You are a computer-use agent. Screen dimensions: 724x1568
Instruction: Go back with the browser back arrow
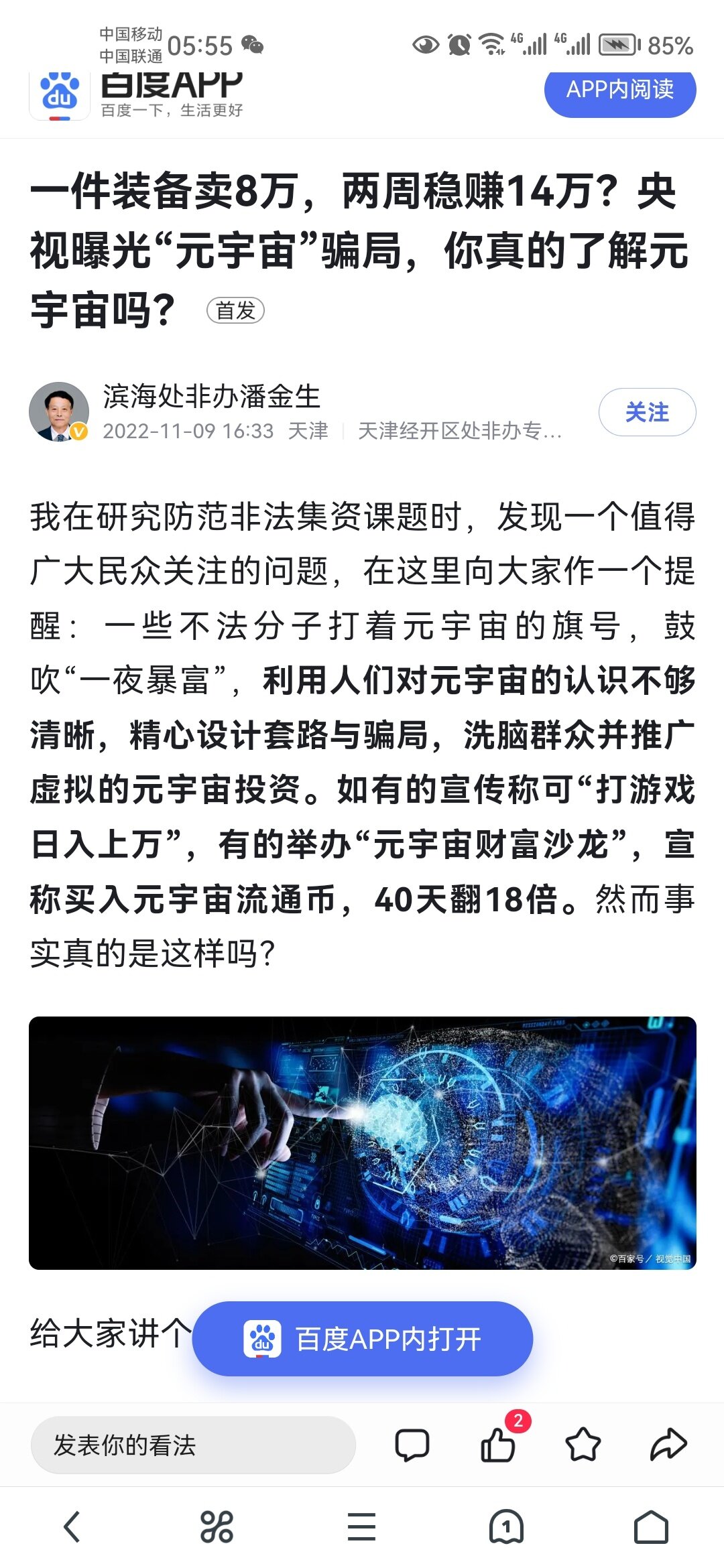coord(72,1527)
